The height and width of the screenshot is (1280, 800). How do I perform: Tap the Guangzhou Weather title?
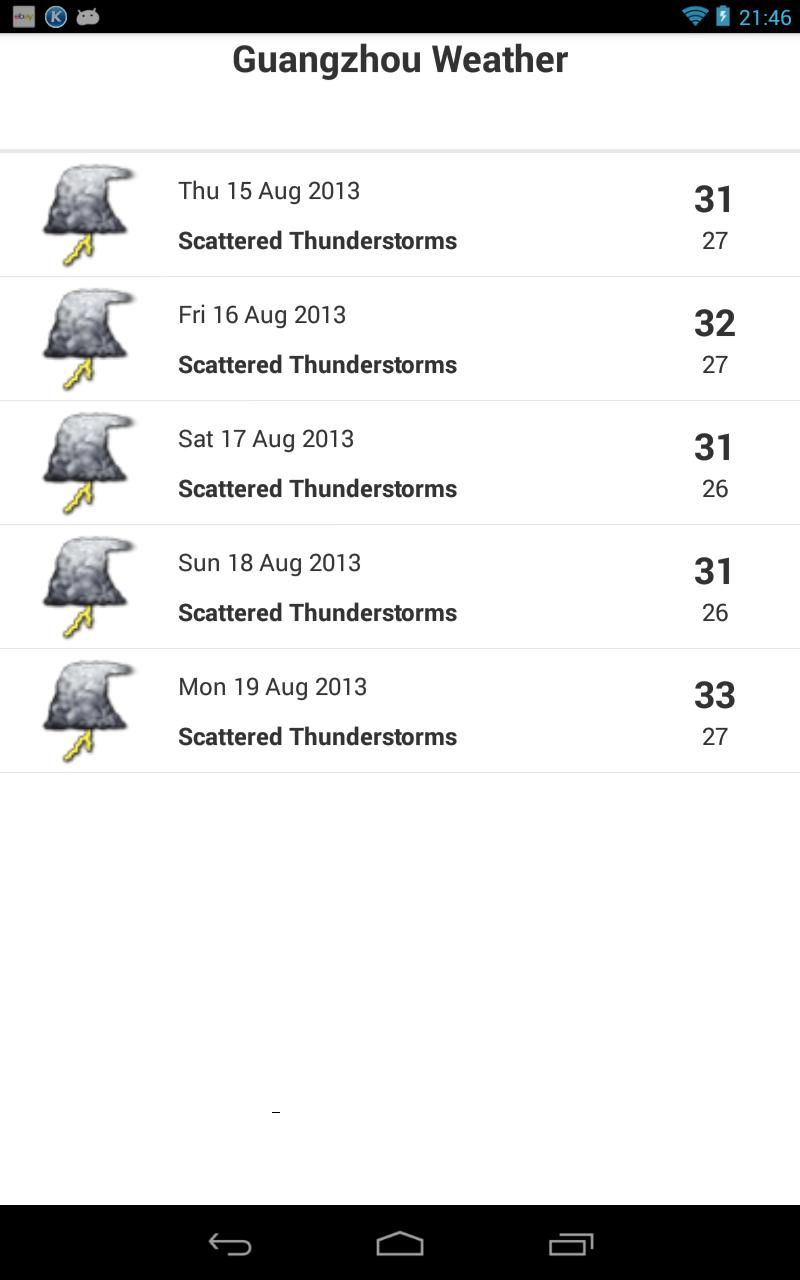(399, 60)
